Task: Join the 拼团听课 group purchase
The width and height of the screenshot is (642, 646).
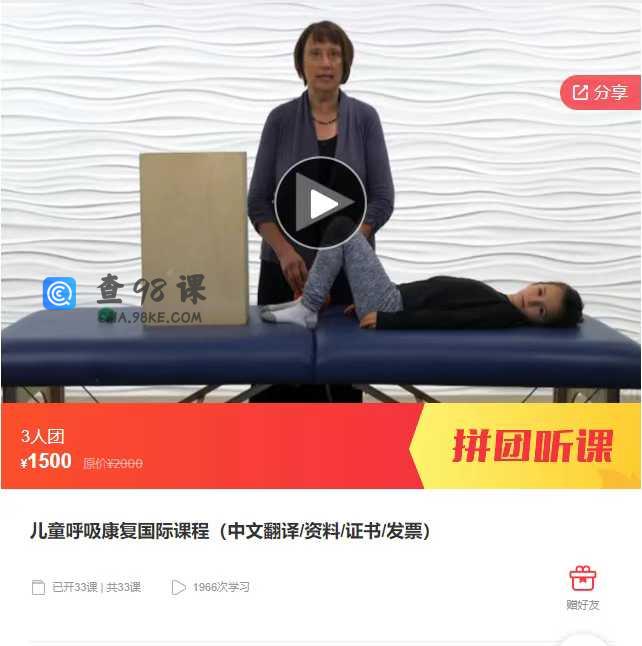Action: click(x=532, y=446)
